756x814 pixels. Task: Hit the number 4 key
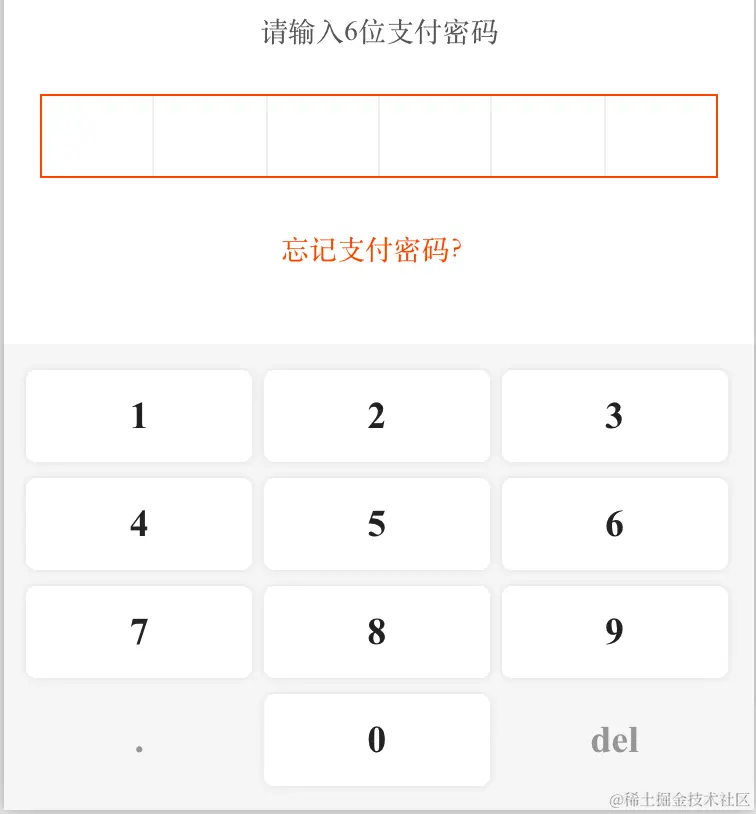click(139, 524)
